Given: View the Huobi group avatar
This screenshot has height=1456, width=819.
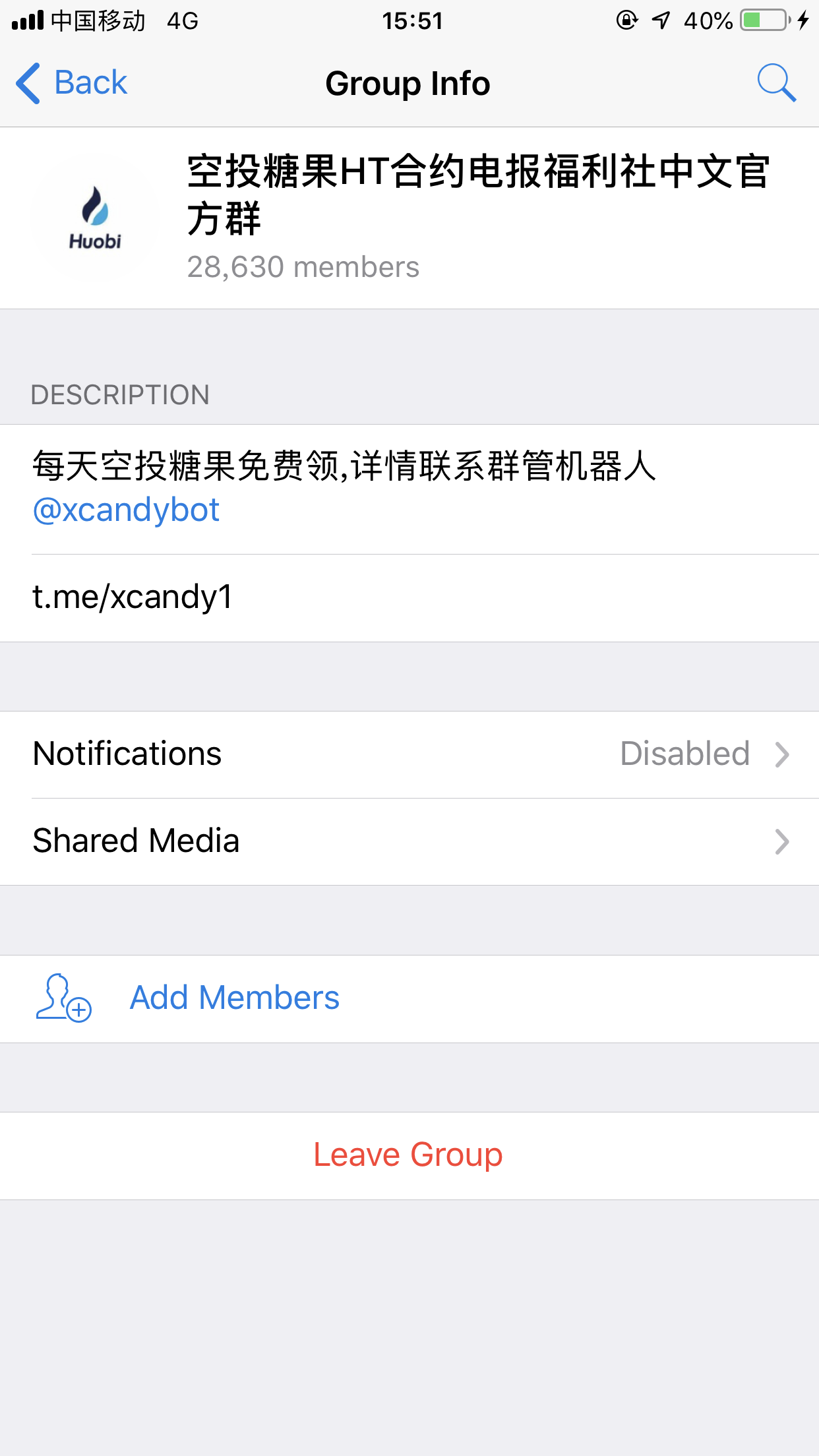Looking at the screenshot, I should pos(95,218).
